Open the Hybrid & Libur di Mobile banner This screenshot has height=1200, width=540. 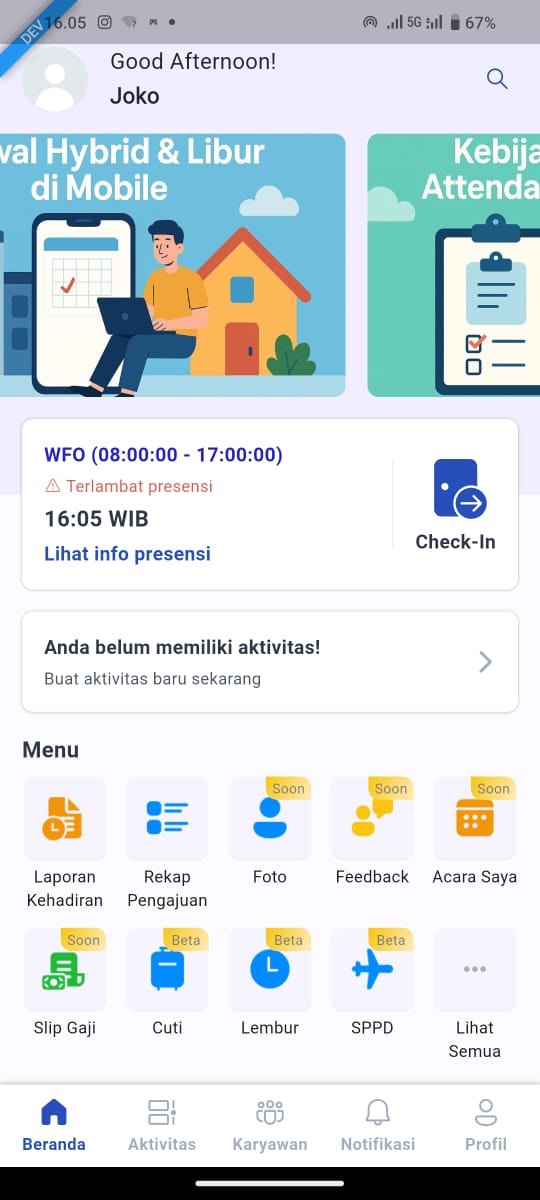(173, 265)
